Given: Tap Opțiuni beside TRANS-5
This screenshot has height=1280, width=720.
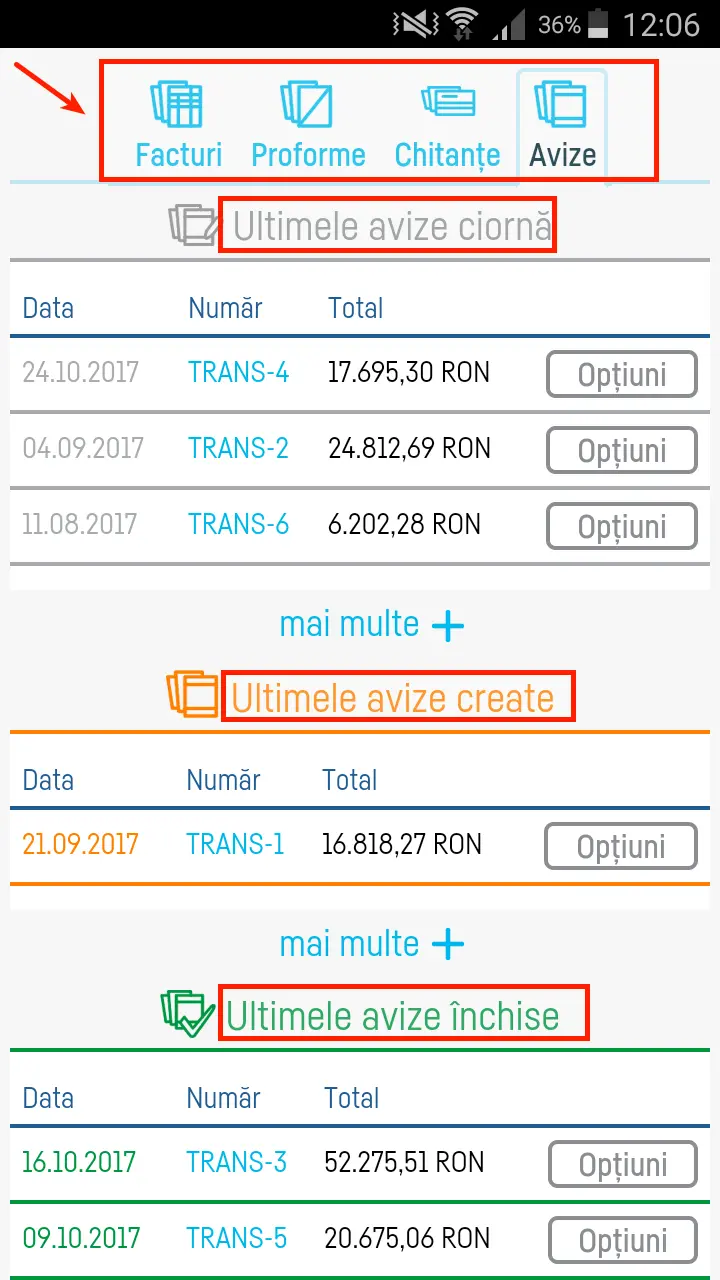Looking at the screenshot, I should tap(622, 1240).
